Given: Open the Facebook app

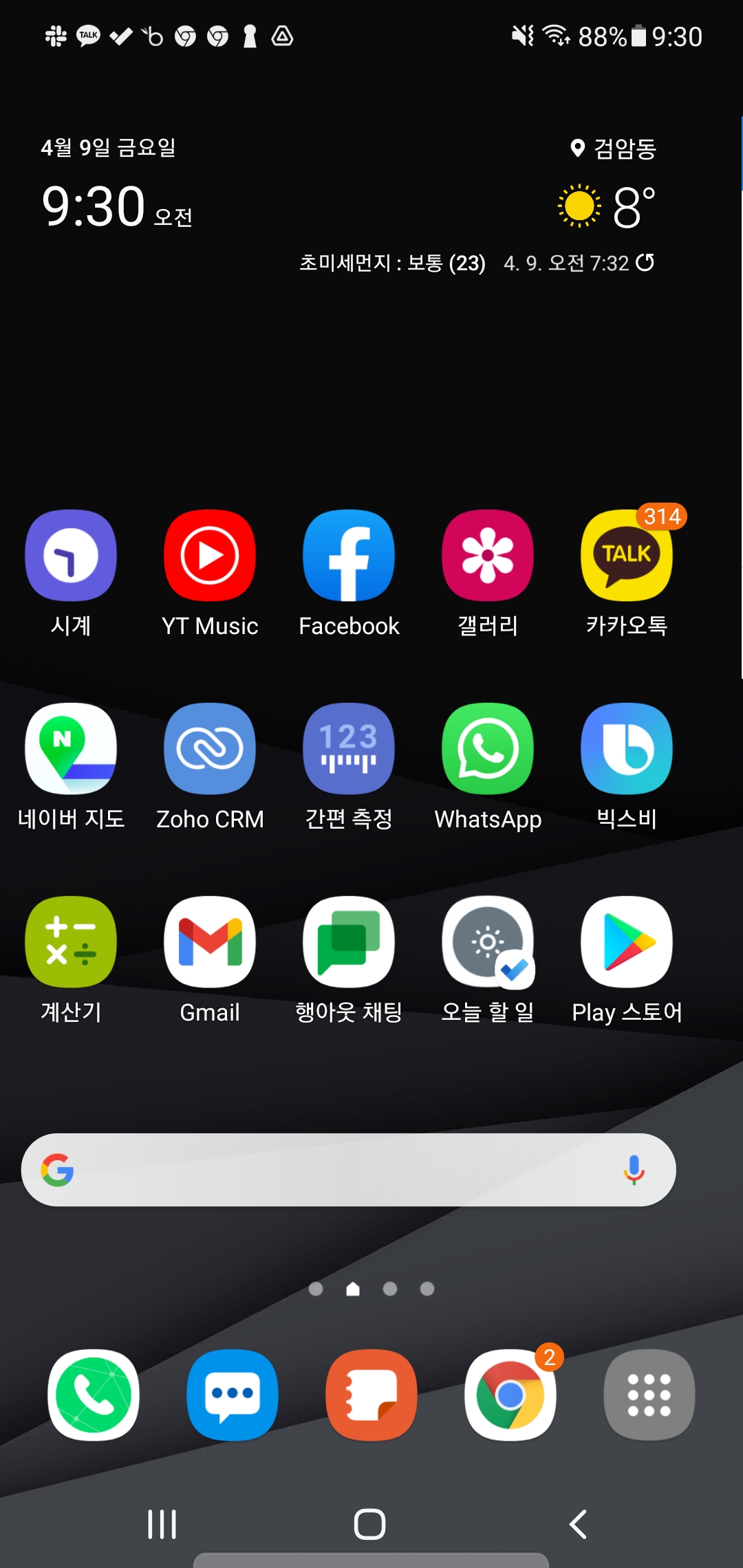Looking at the screenshot, I should (x=349, y=556).
